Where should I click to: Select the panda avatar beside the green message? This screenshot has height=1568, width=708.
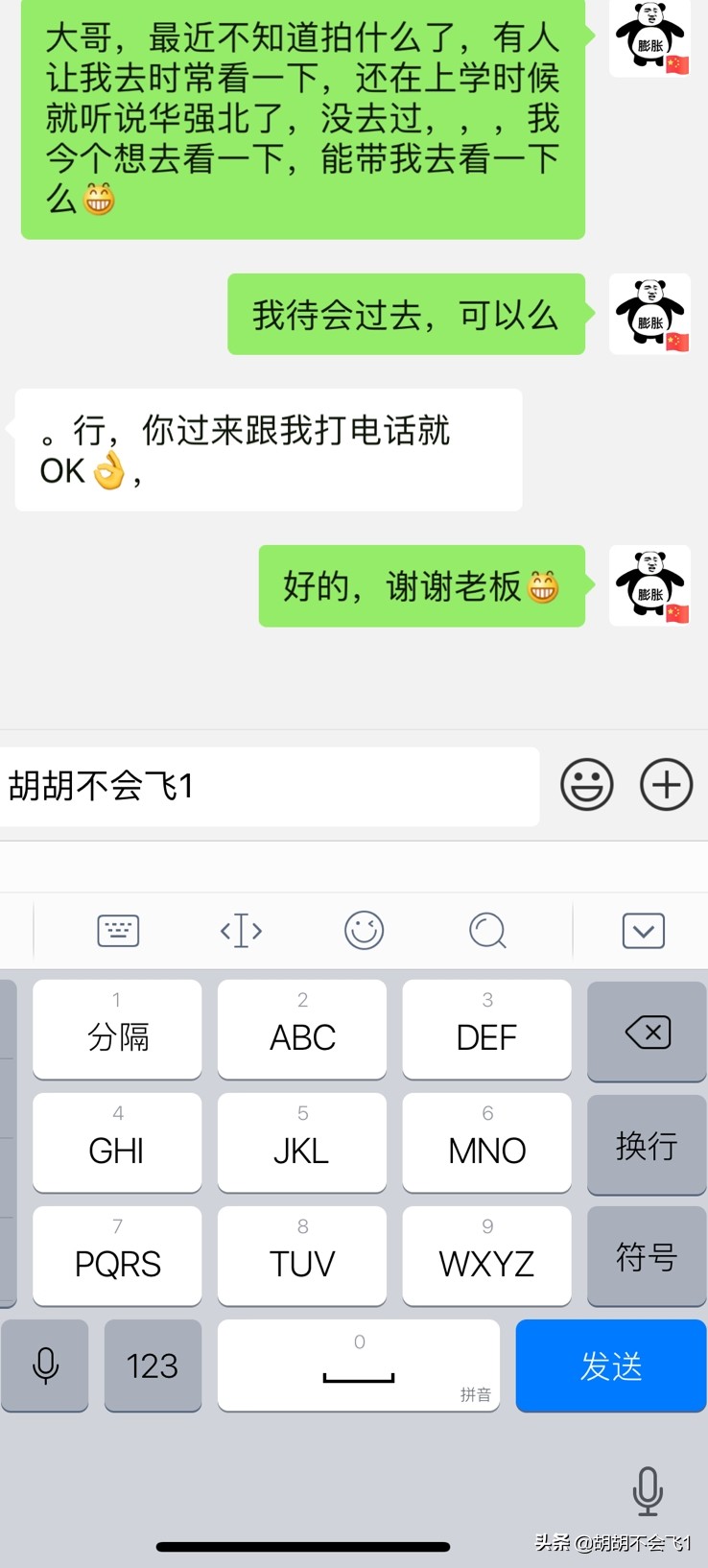[649, 586]
